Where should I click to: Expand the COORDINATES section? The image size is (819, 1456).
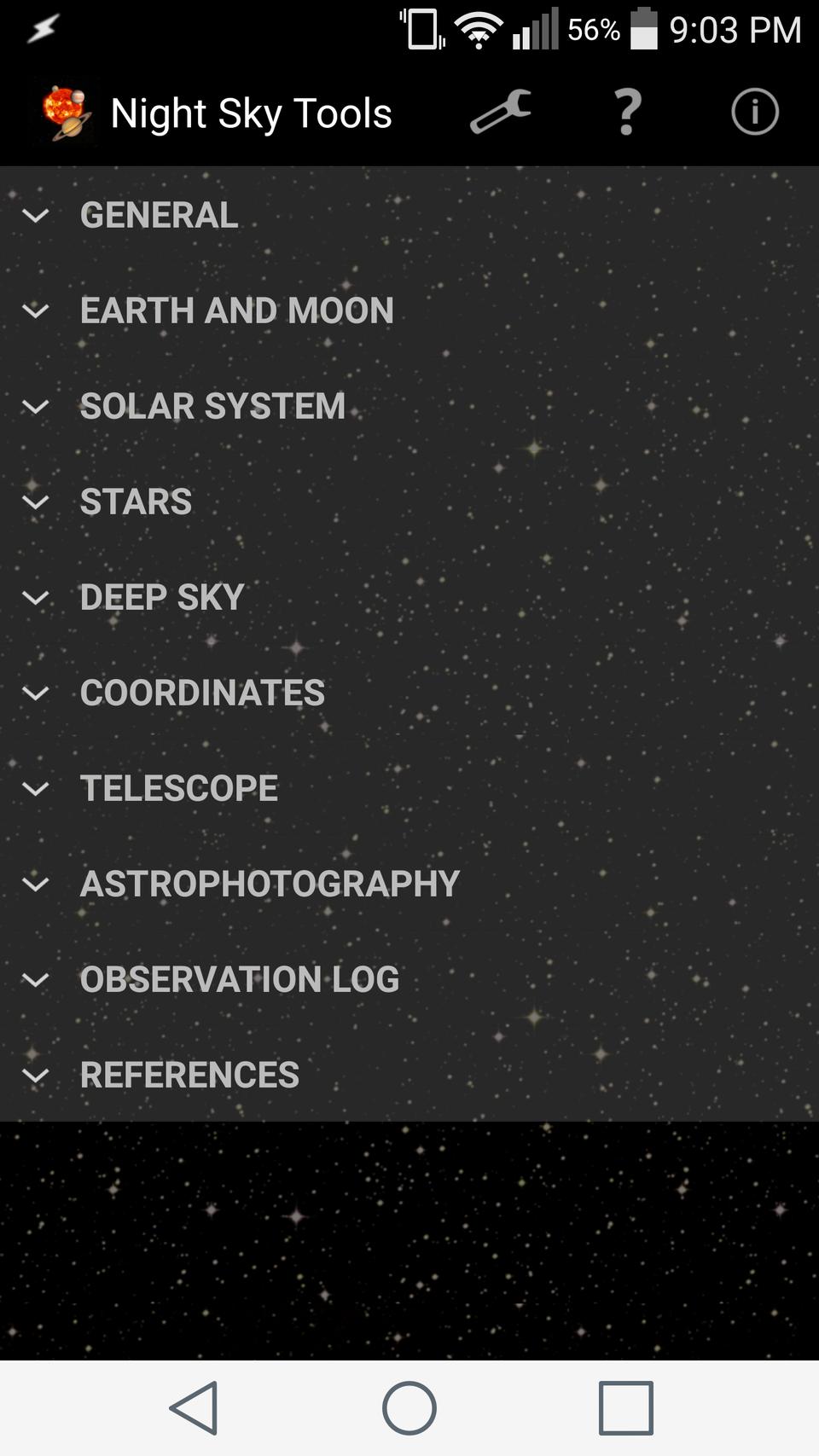202,693
